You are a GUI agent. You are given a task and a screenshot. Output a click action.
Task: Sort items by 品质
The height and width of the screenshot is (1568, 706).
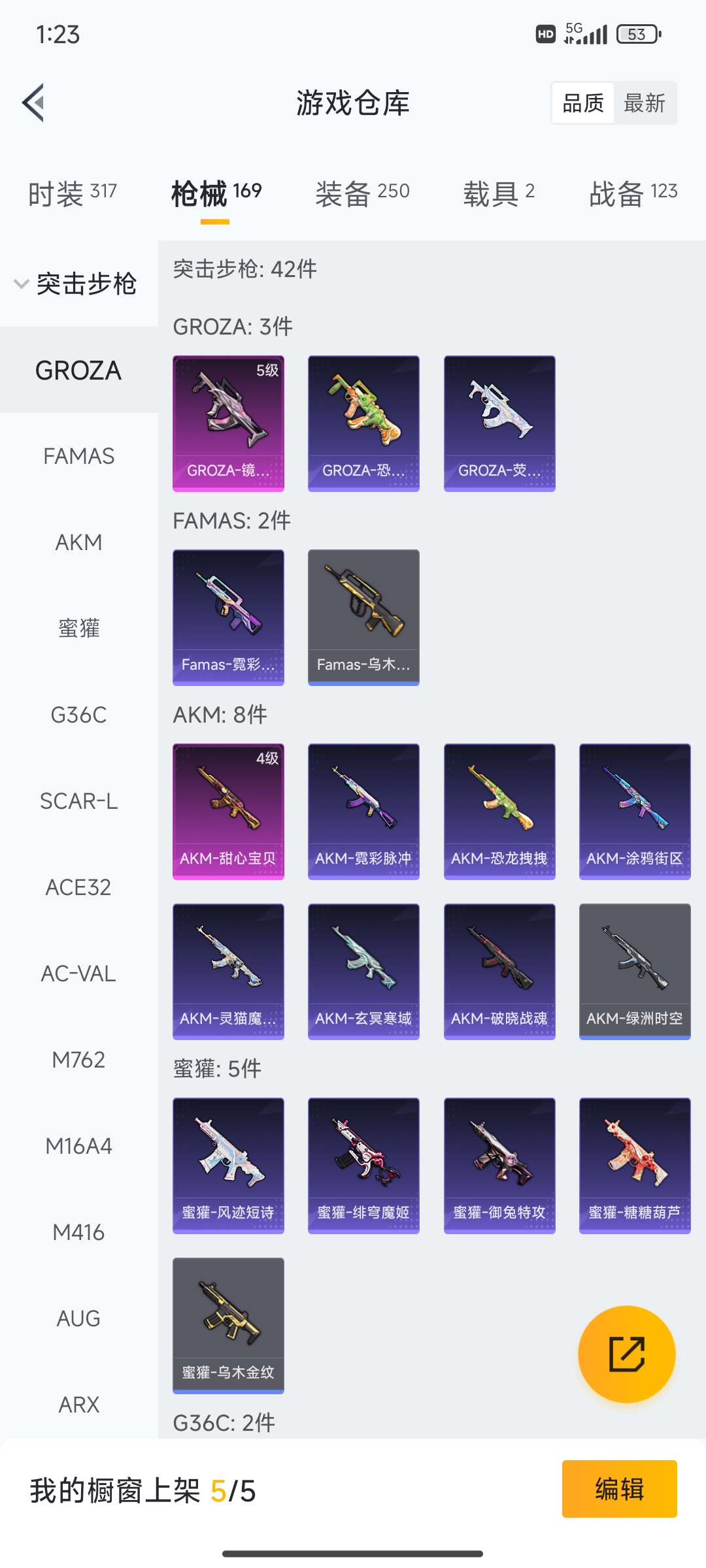pos(583,103)
